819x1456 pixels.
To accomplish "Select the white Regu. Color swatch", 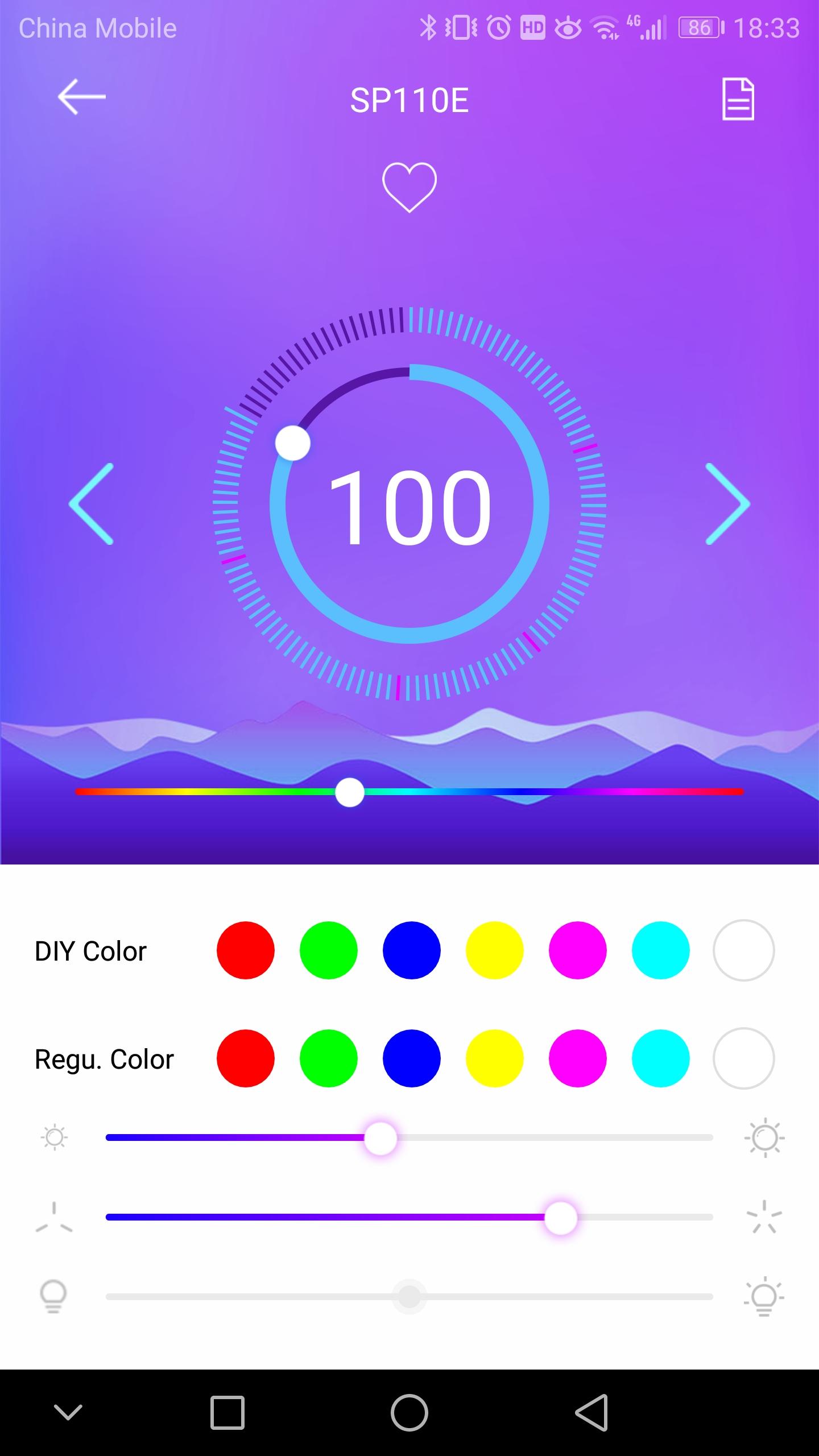I will click(743, 1058).
